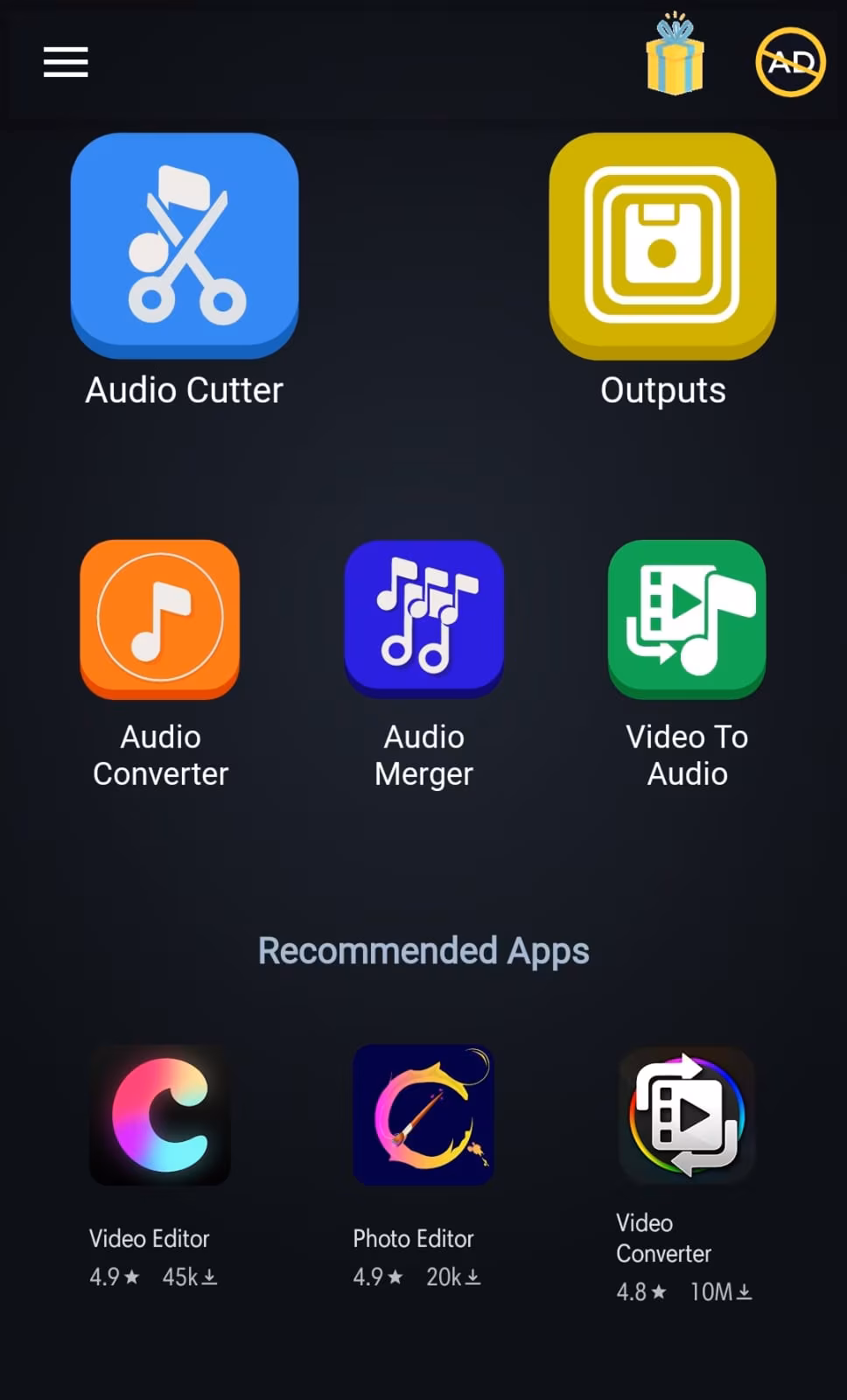
Task: Open the Outputs folder
Action: pyautogui.click(x=662, y=245)
